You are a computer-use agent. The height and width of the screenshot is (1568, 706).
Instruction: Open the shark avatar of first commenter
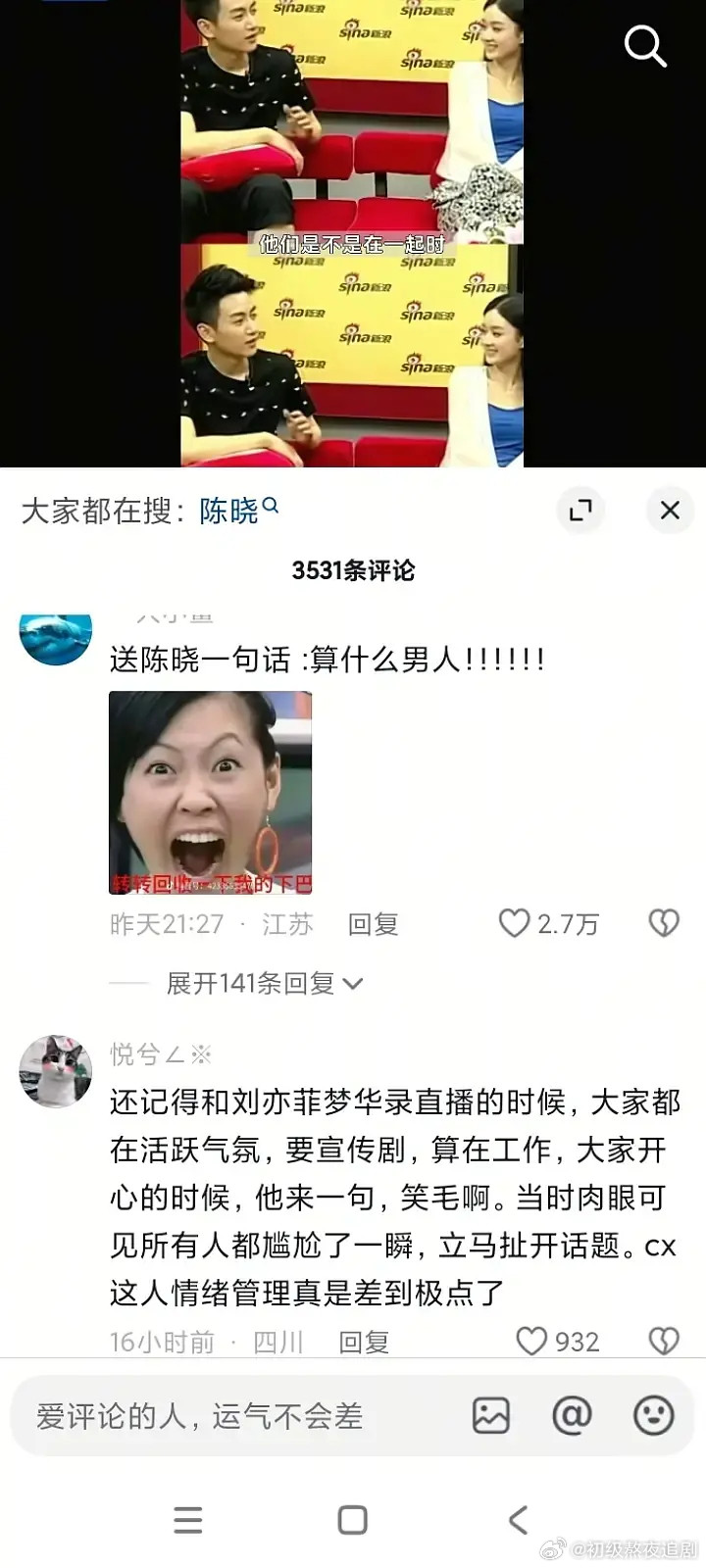point(56,637)
